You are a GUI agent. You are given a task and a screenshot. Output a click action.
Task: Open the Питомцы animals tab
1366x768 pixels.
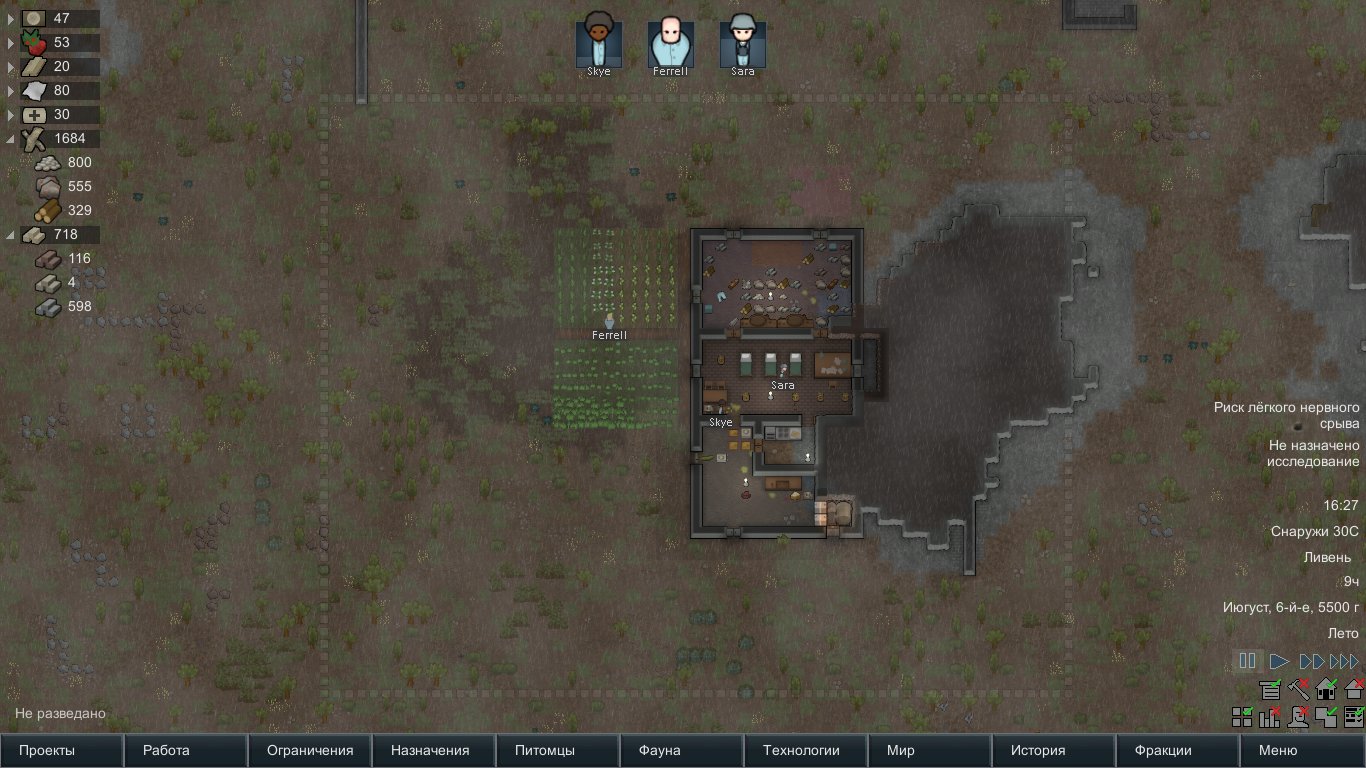tap(558, 750)
